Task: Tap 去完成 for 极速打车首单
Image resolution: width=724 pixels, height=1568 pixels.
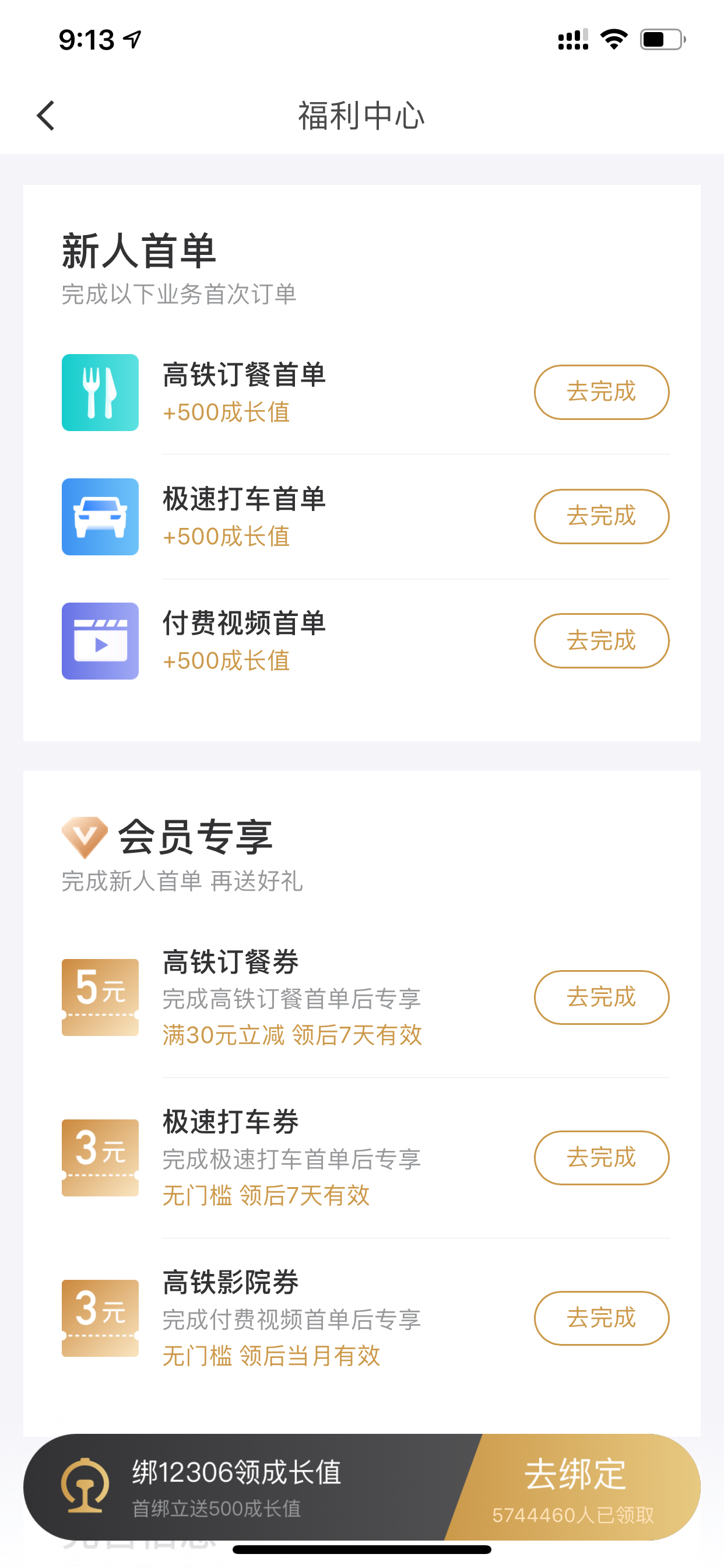Action: point(601,516)
